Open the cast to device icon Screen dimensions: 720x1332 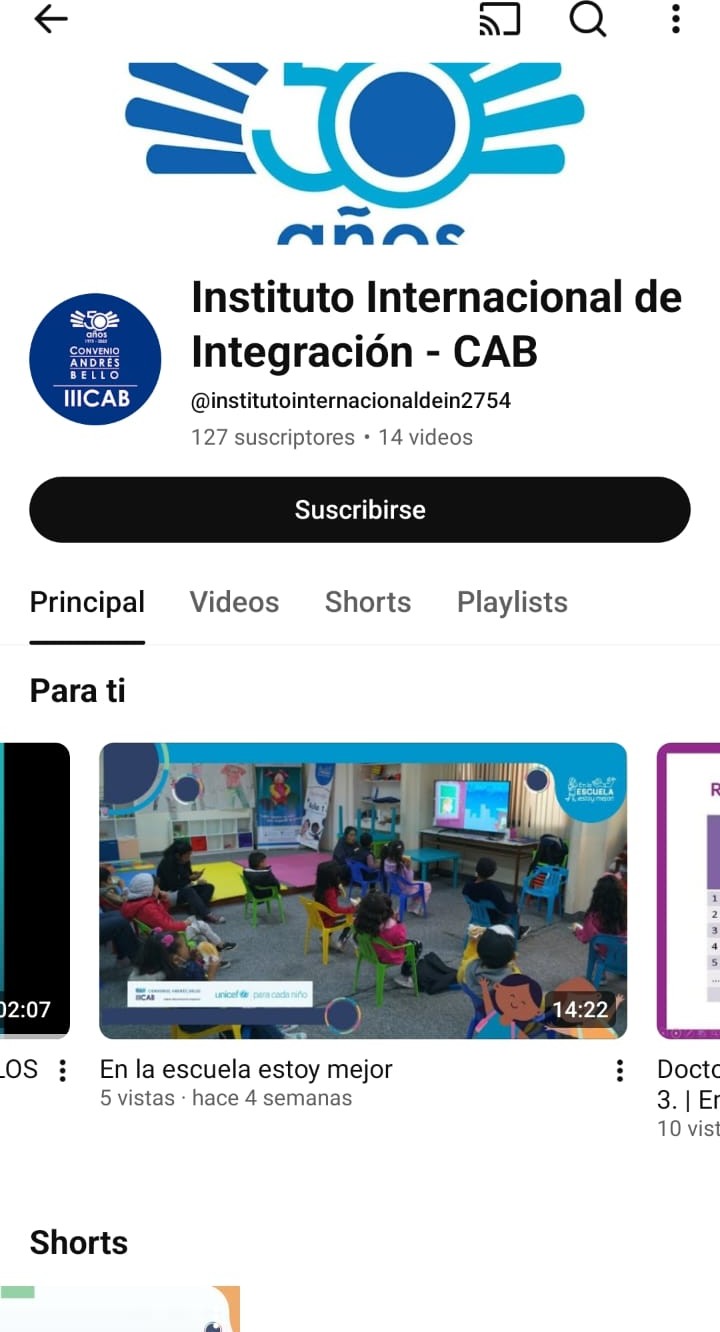499,19
